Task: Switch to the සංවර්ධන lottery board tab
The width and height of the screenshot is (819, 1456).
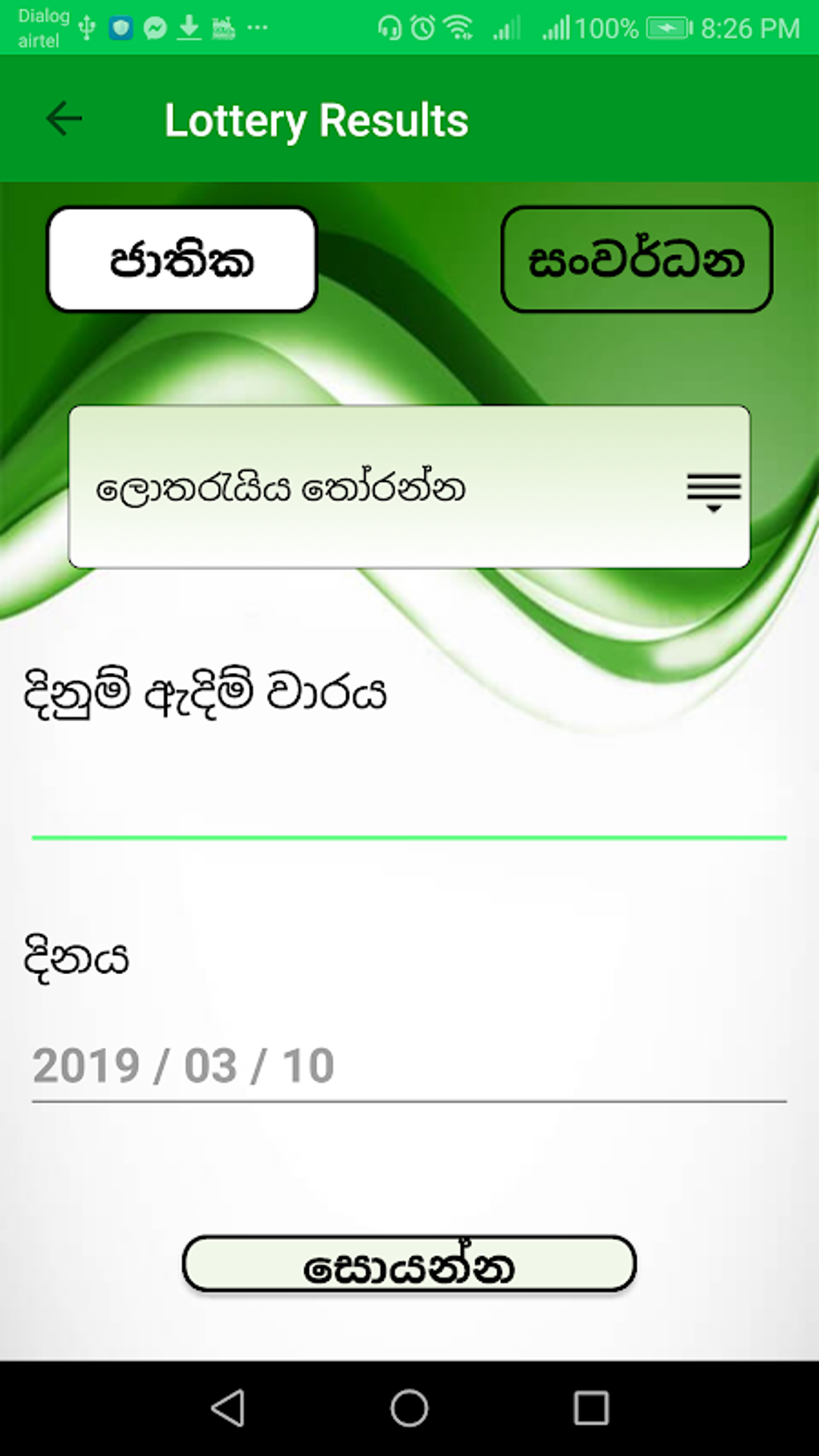Action: (x=636, y=259)
